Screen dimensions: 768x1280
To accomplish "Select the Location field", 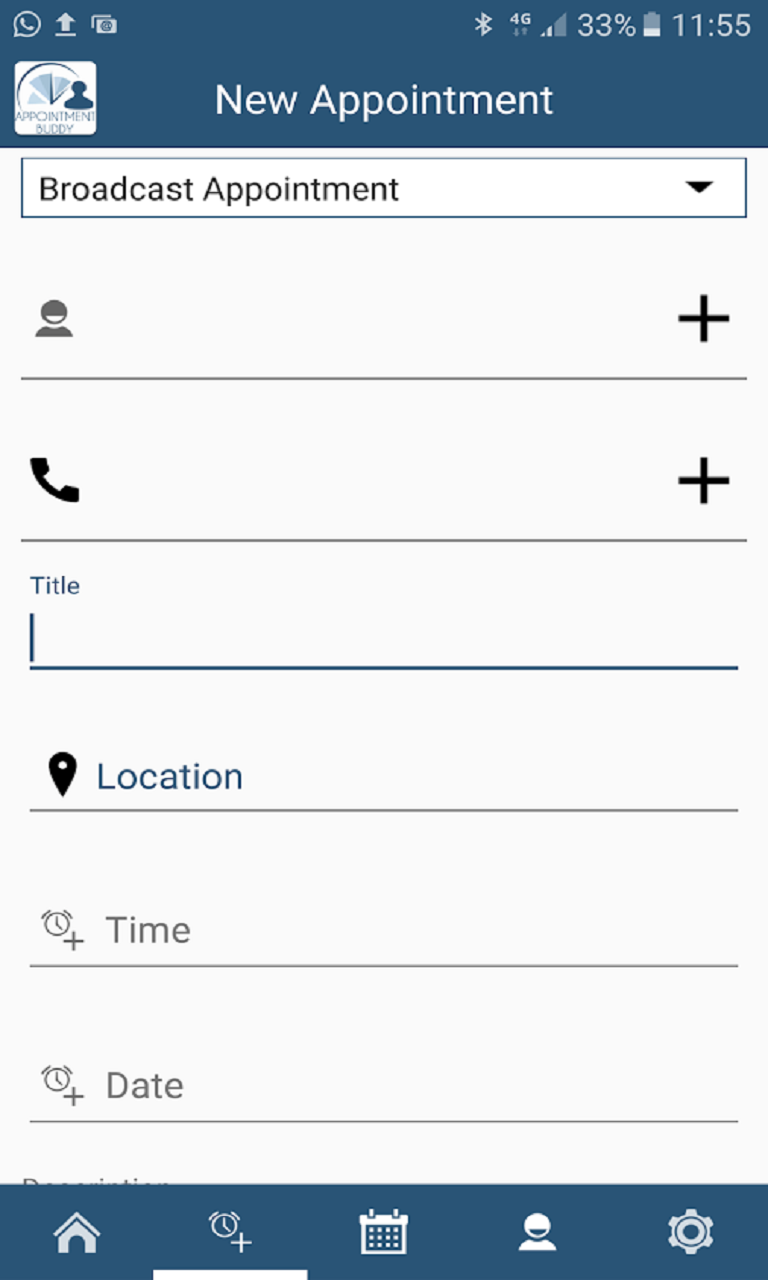I will pyautogui.click(x=383, y=777).
